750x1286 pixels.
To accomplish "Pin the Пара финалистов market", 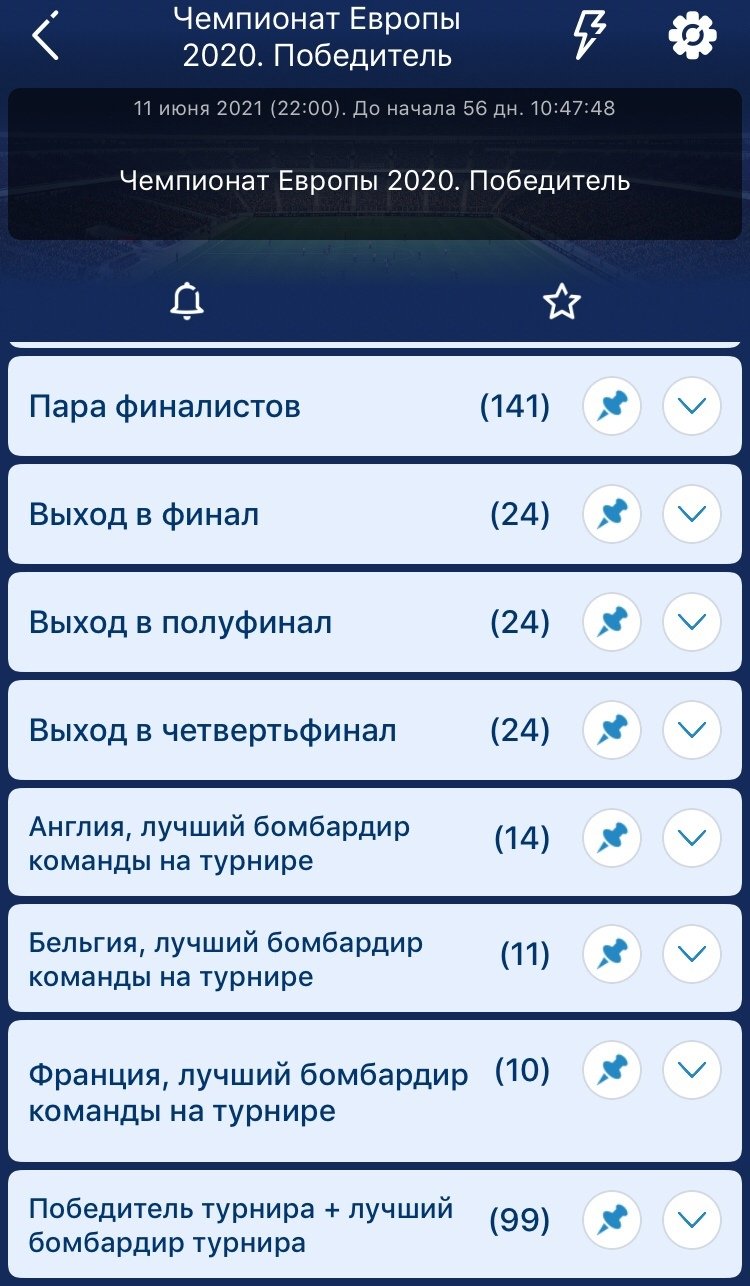I will [x=612, y=406].
